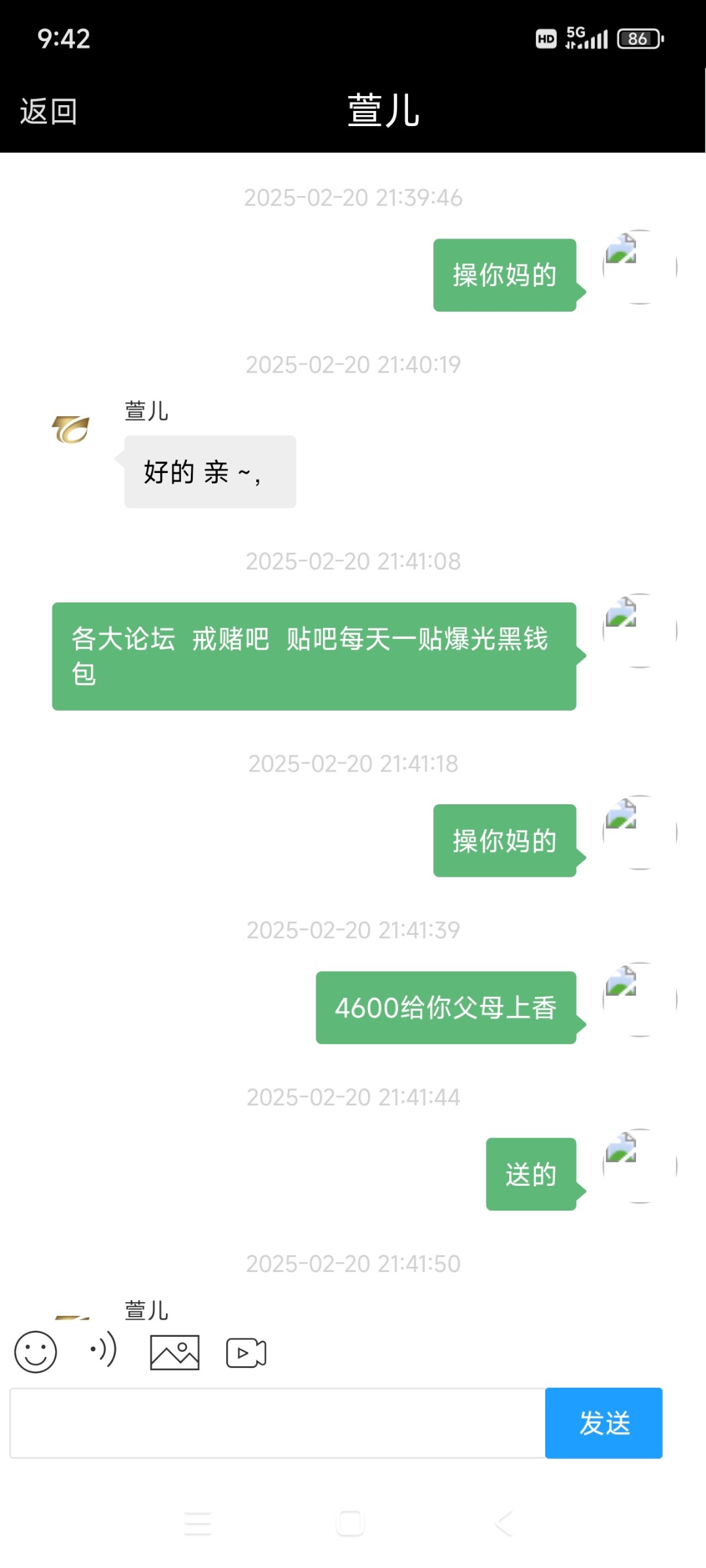Screen dimensions: 706x1568
Task: Tap the timestamp 2025-02-20 21:39:46
Action: click(x=353, y=198)
